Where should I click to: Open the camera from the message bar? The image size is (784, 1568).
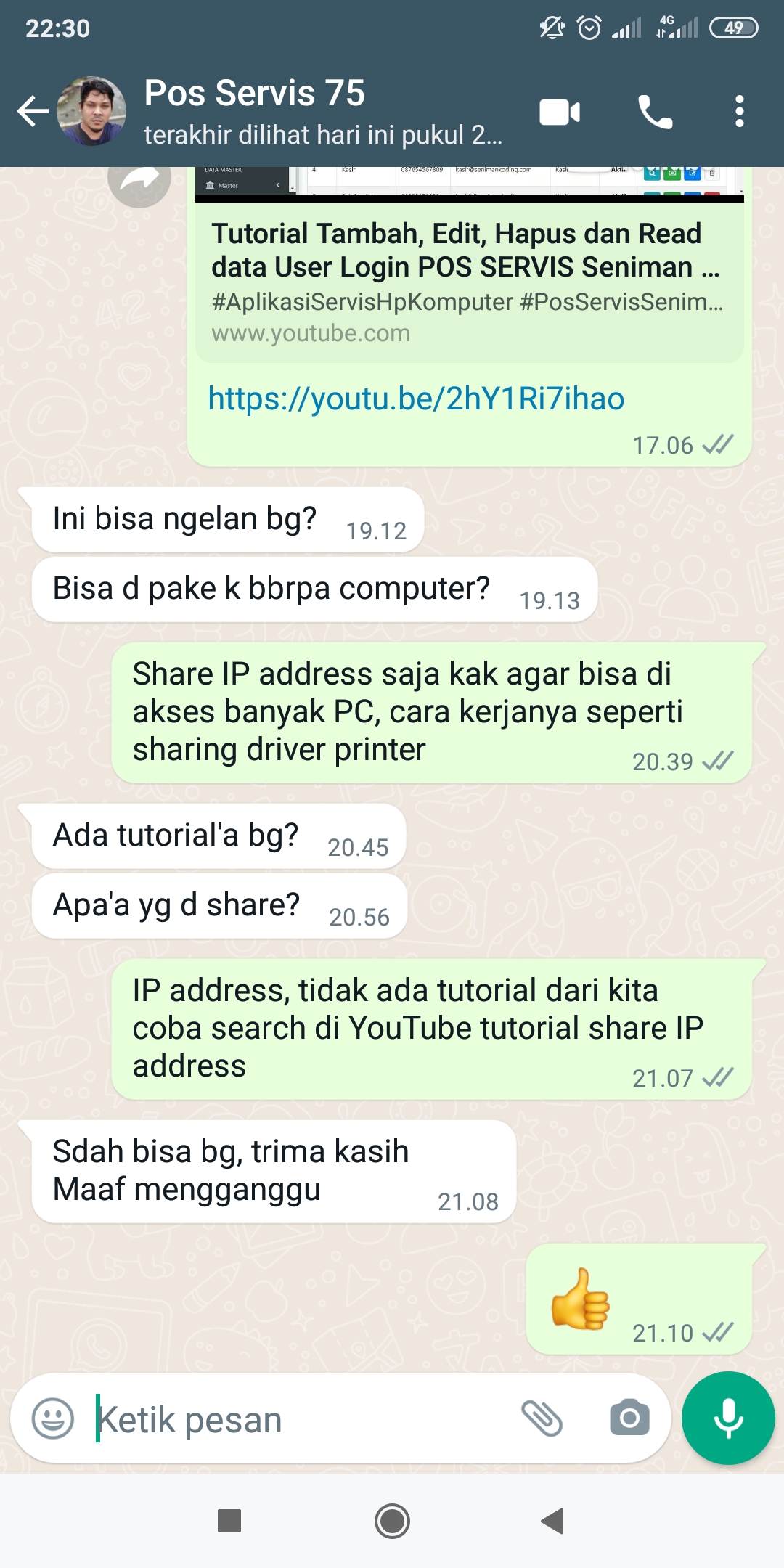[629, 1418]
